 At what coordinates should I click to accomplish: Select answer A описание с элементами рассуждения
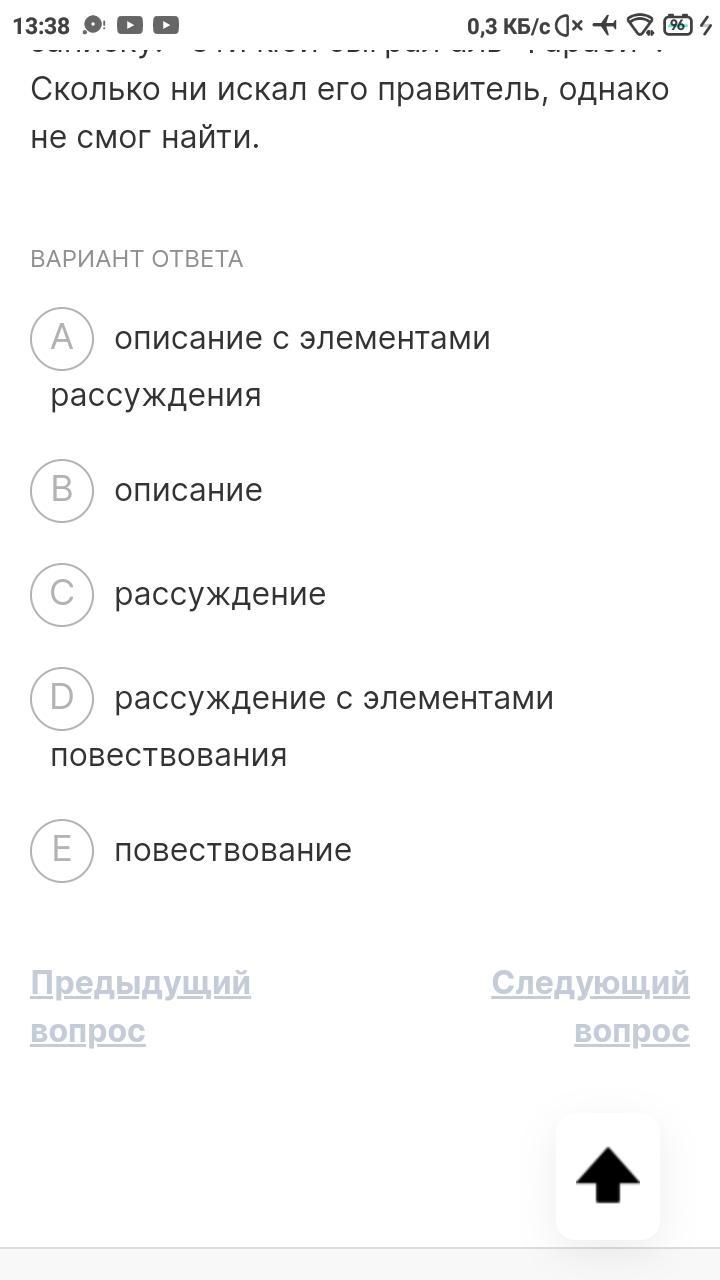point(62,339)
